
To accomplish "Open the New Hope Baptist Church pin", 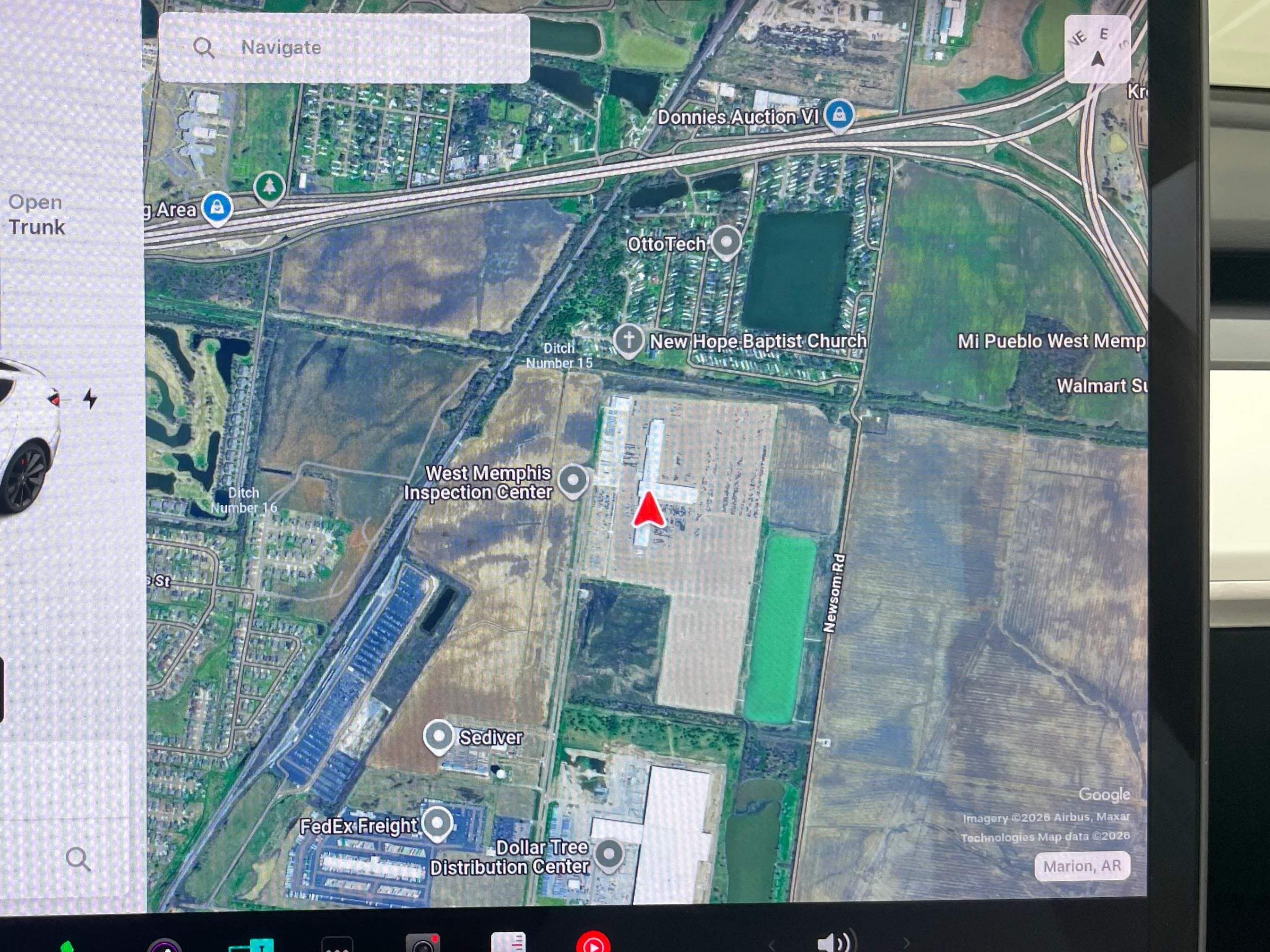I will coord(628,340).
